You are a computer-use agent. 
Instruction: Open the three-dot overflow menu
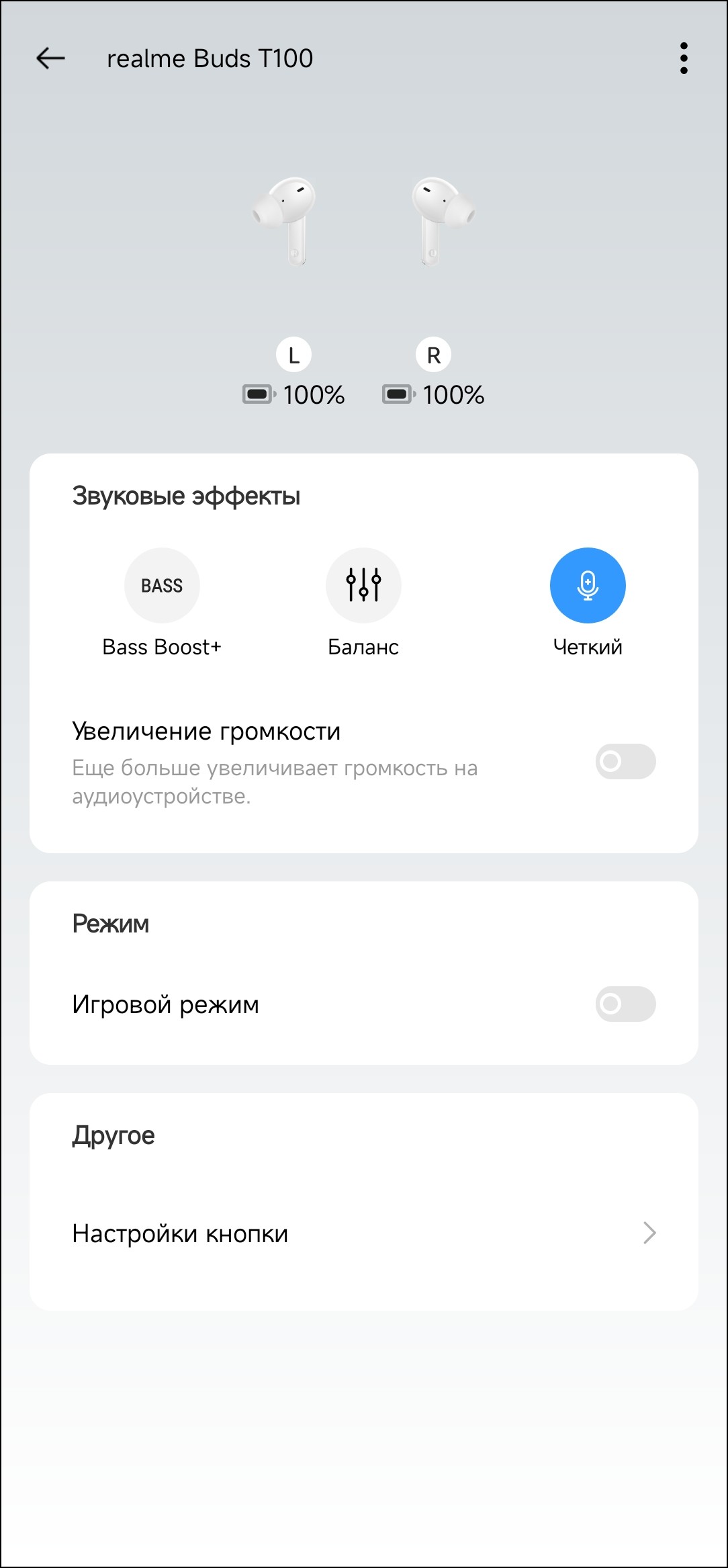[x=684, y=58]
